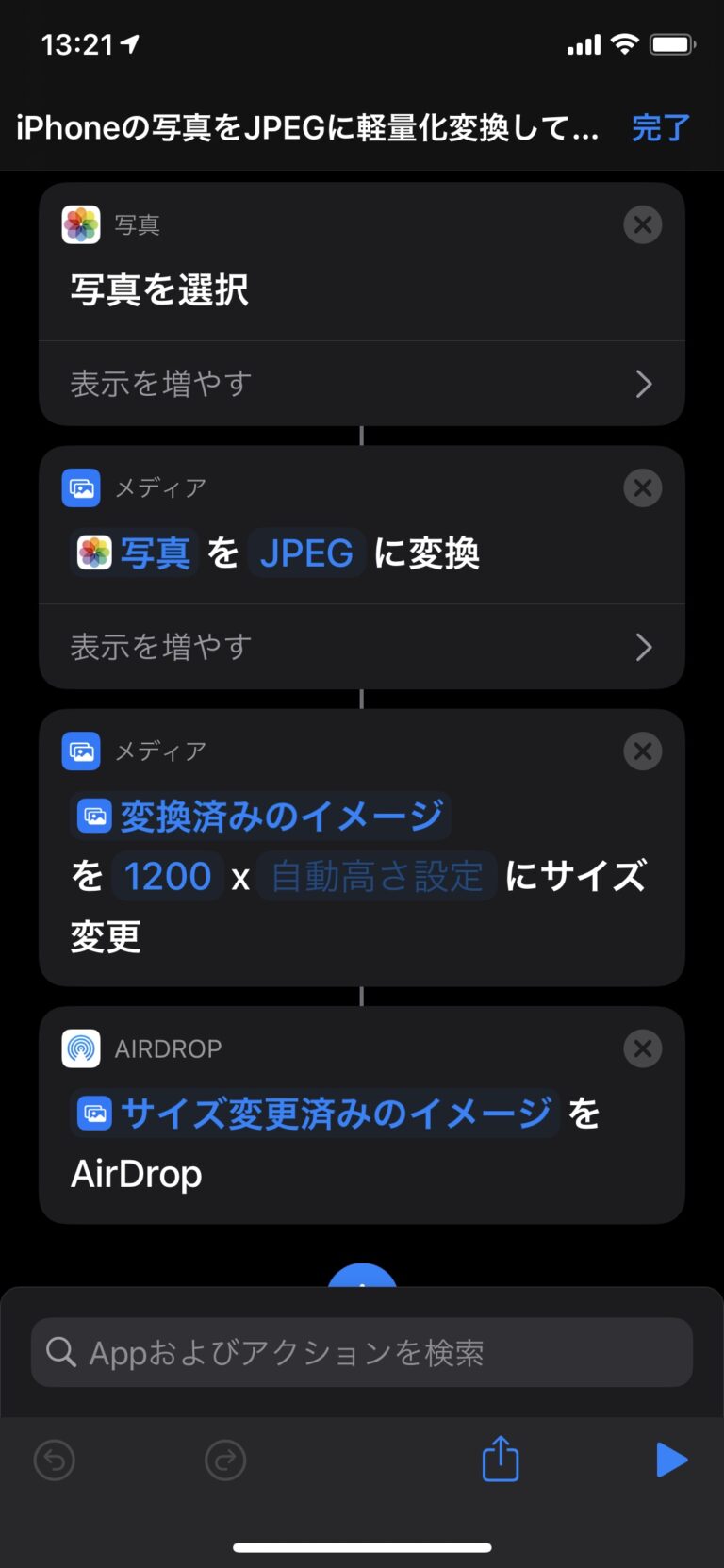Delete the JPEG conversion action
Screen dimensions: 724x1568
coord(643,488)
